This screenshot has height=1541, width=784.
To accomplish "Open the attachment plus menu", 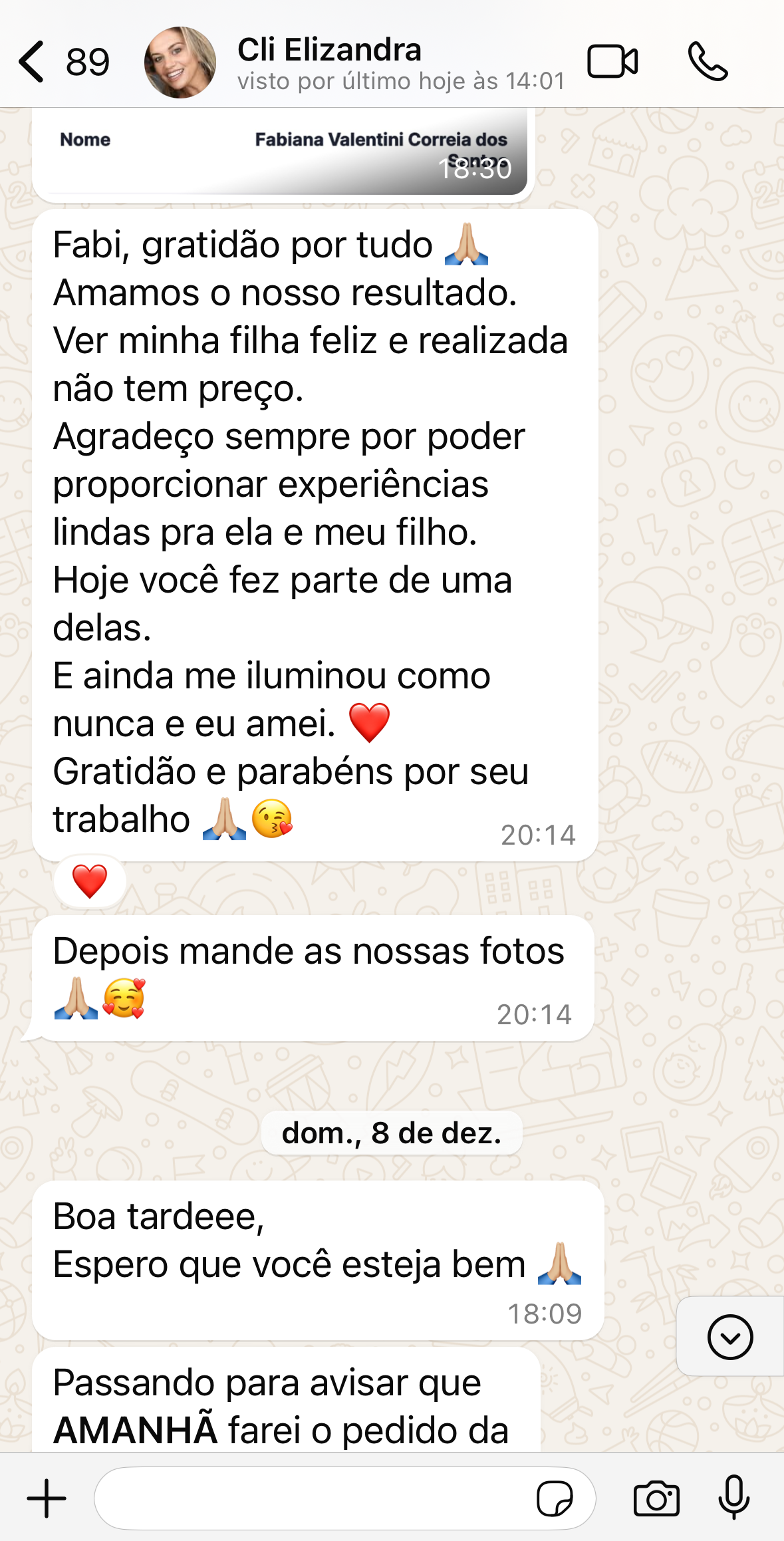I will pos(47,1498).
